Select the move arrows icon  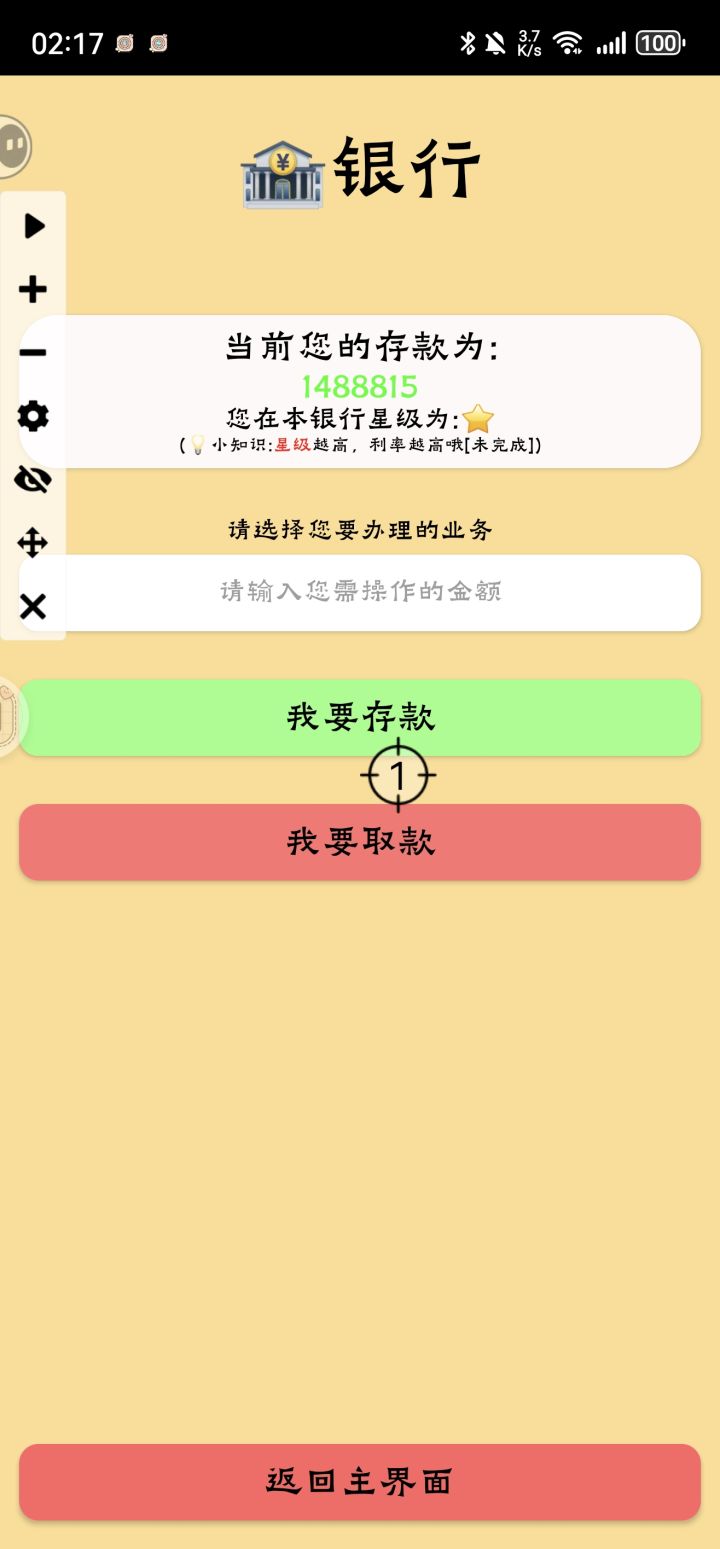(x=33, y=543)
